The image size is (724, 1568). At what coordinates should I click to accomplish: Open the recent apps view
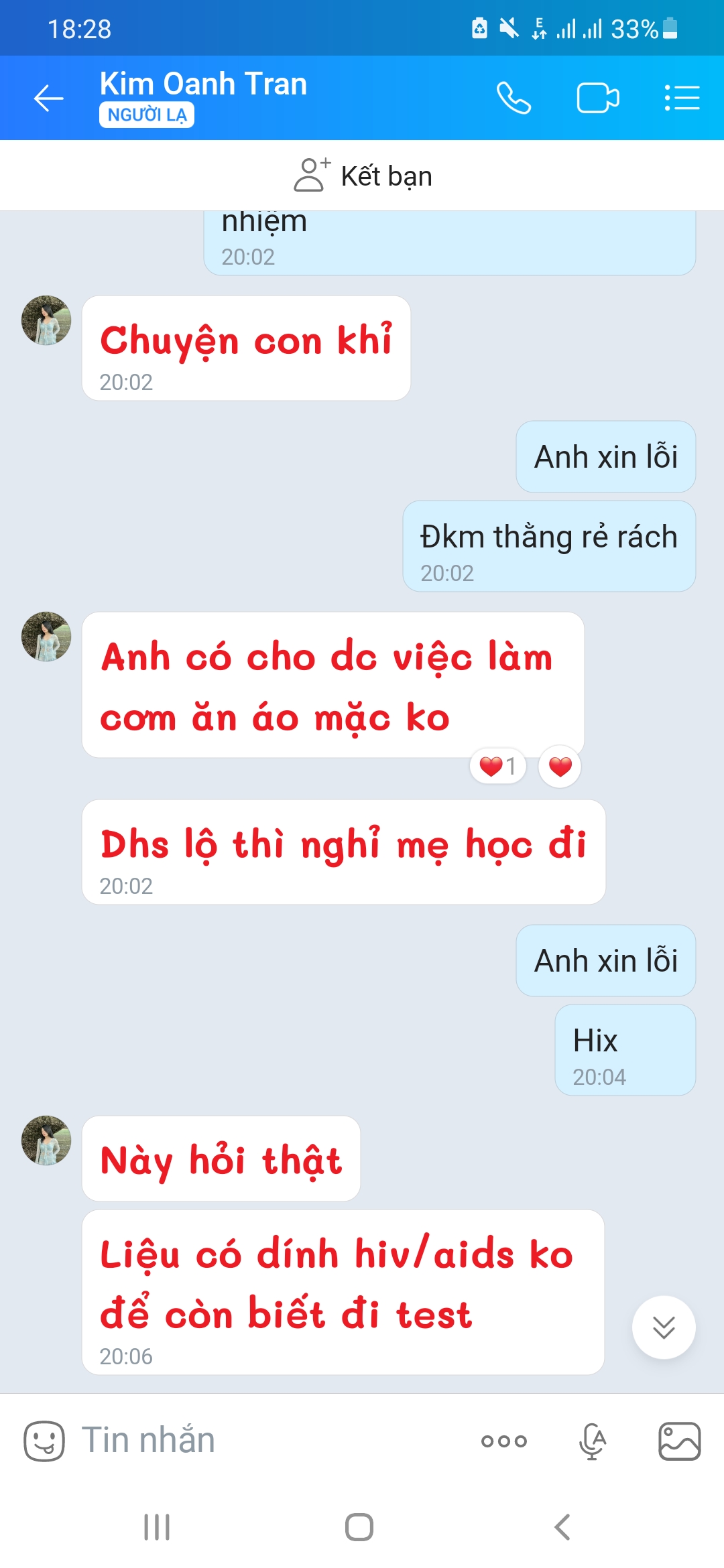pos(157,1527)
